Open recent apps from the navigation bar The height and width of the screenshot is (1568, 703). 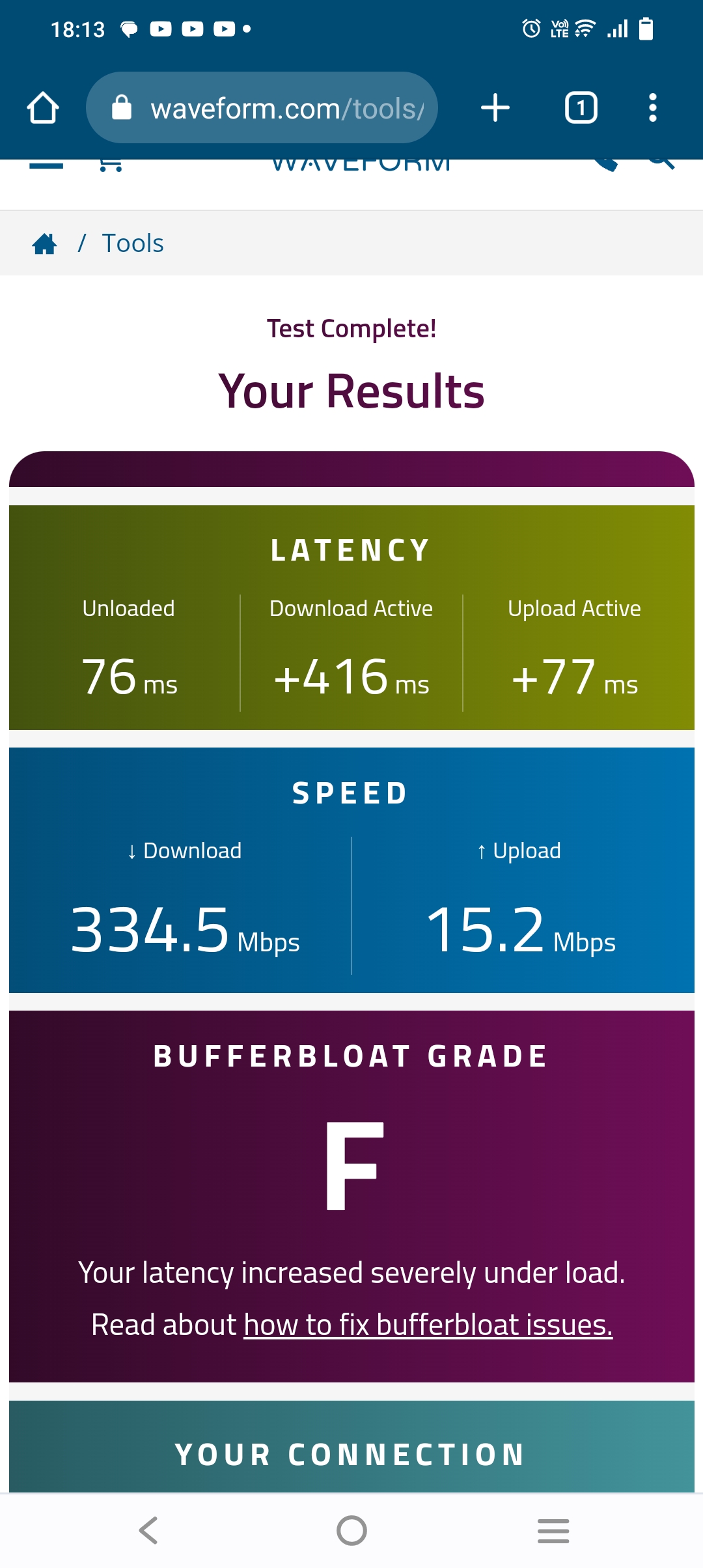553,1530
